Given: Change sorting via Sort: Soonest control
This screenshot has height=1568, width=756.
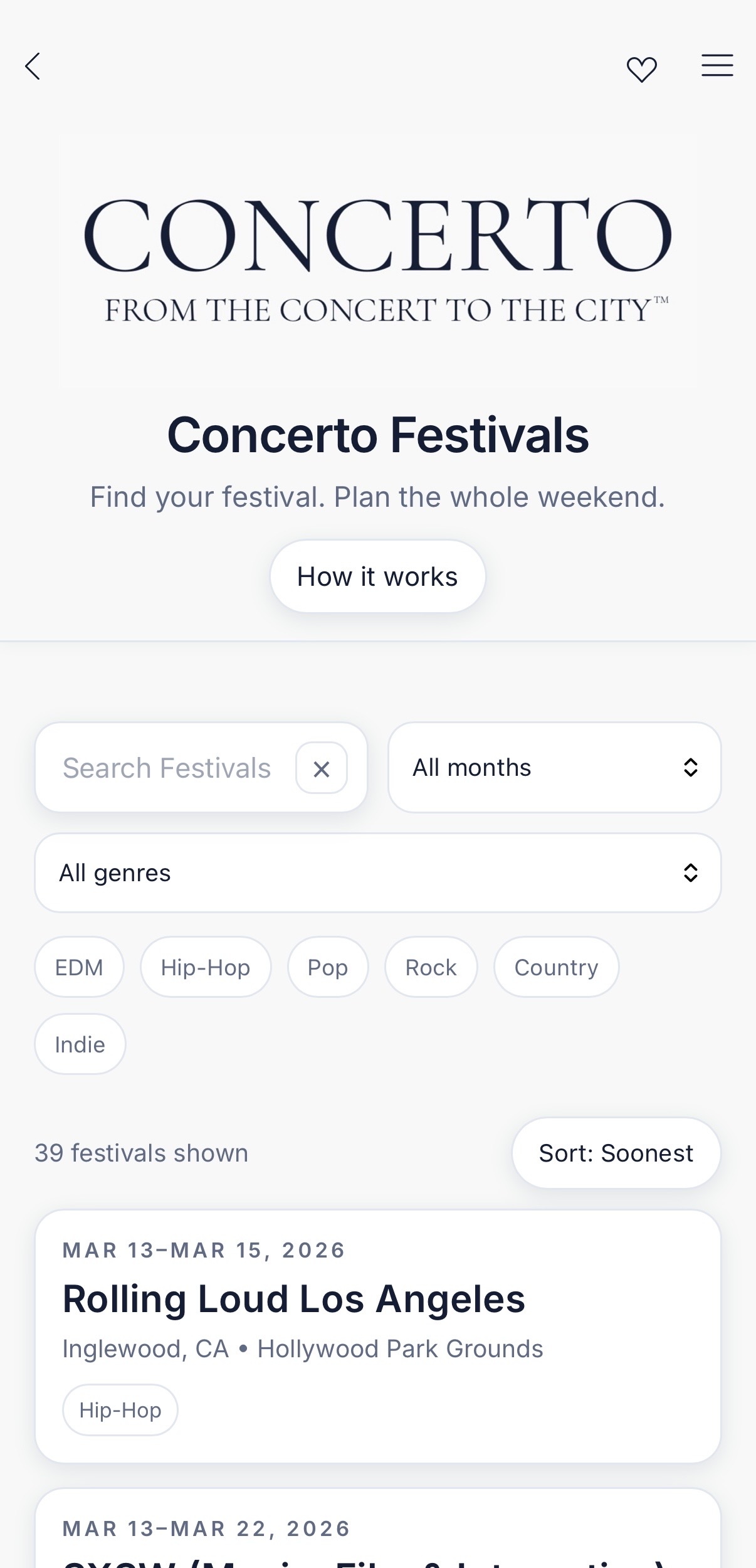Looking at the screenshot, I should (616, 1153).
